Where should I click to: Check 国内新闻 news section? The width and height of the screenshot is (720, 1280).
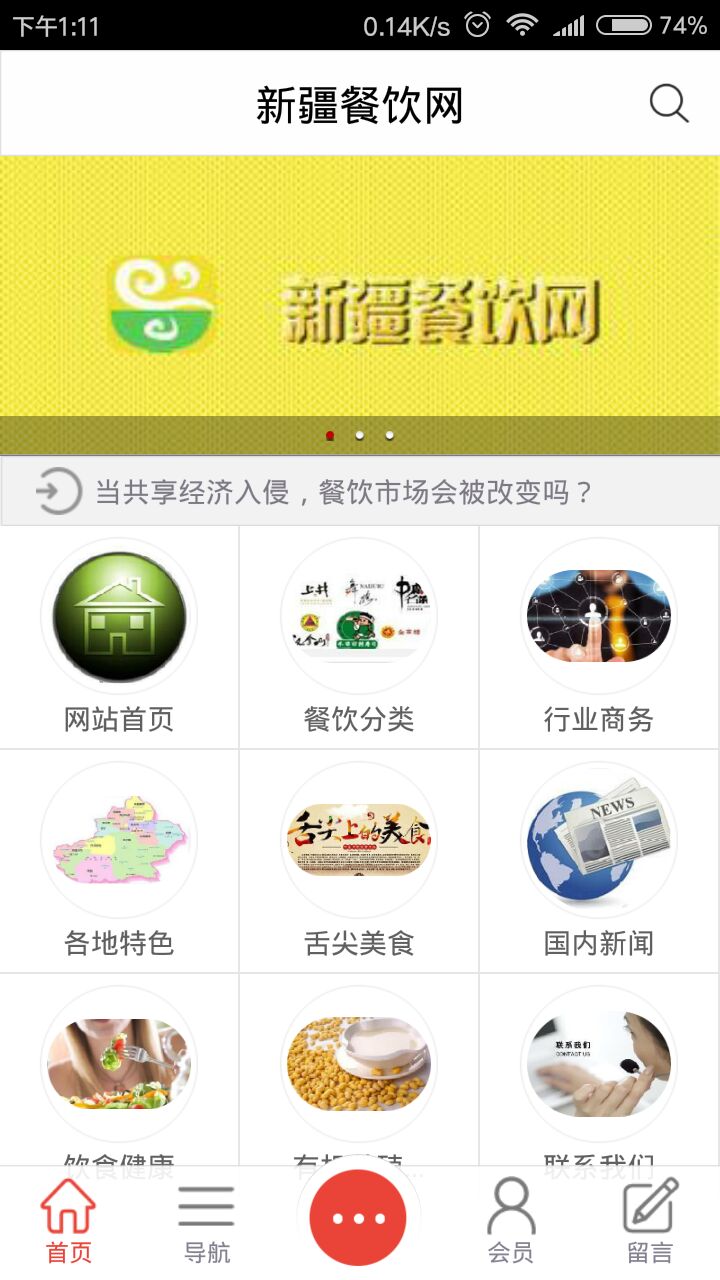pyautogui.click(x=599, y=860)
